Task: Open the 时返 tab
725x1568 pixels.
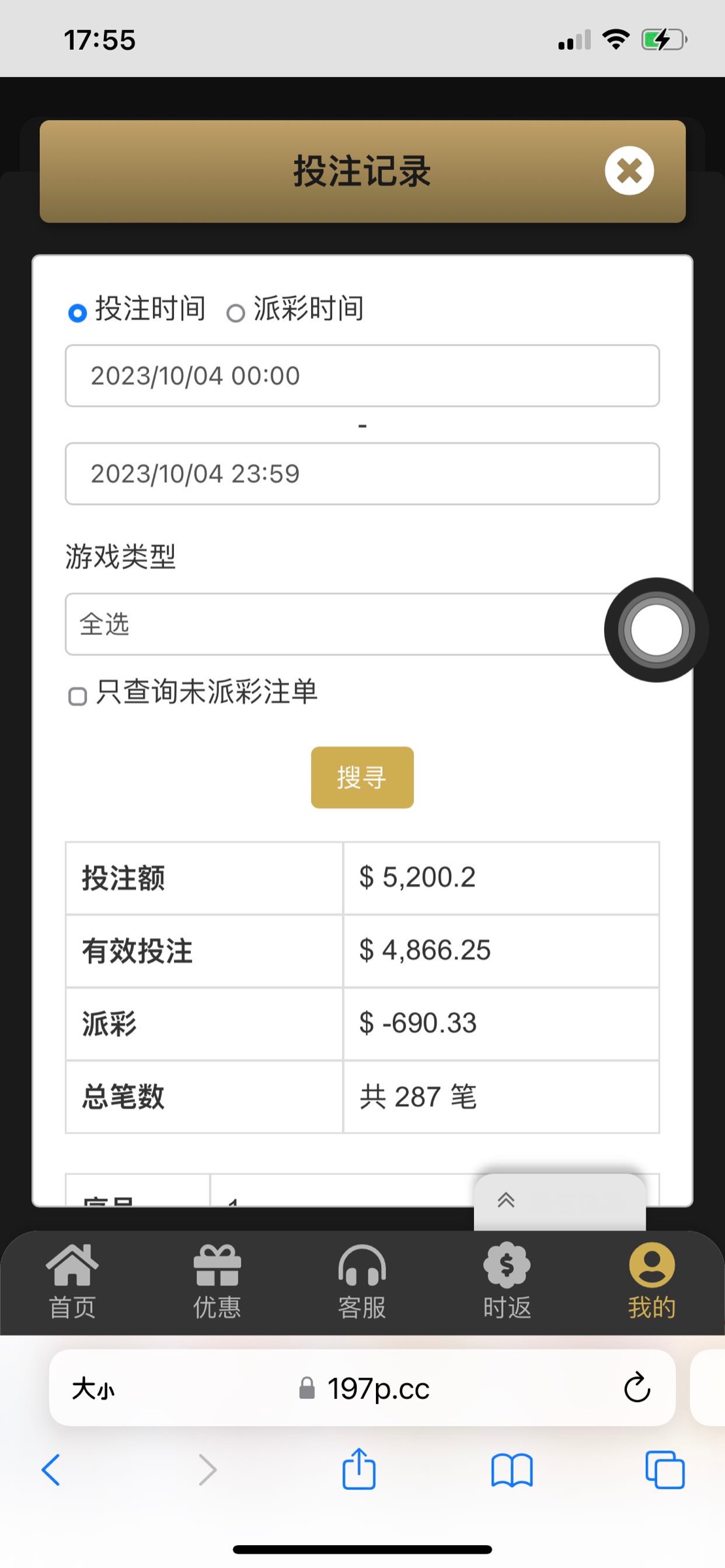Action: [x=507, y=1281]
